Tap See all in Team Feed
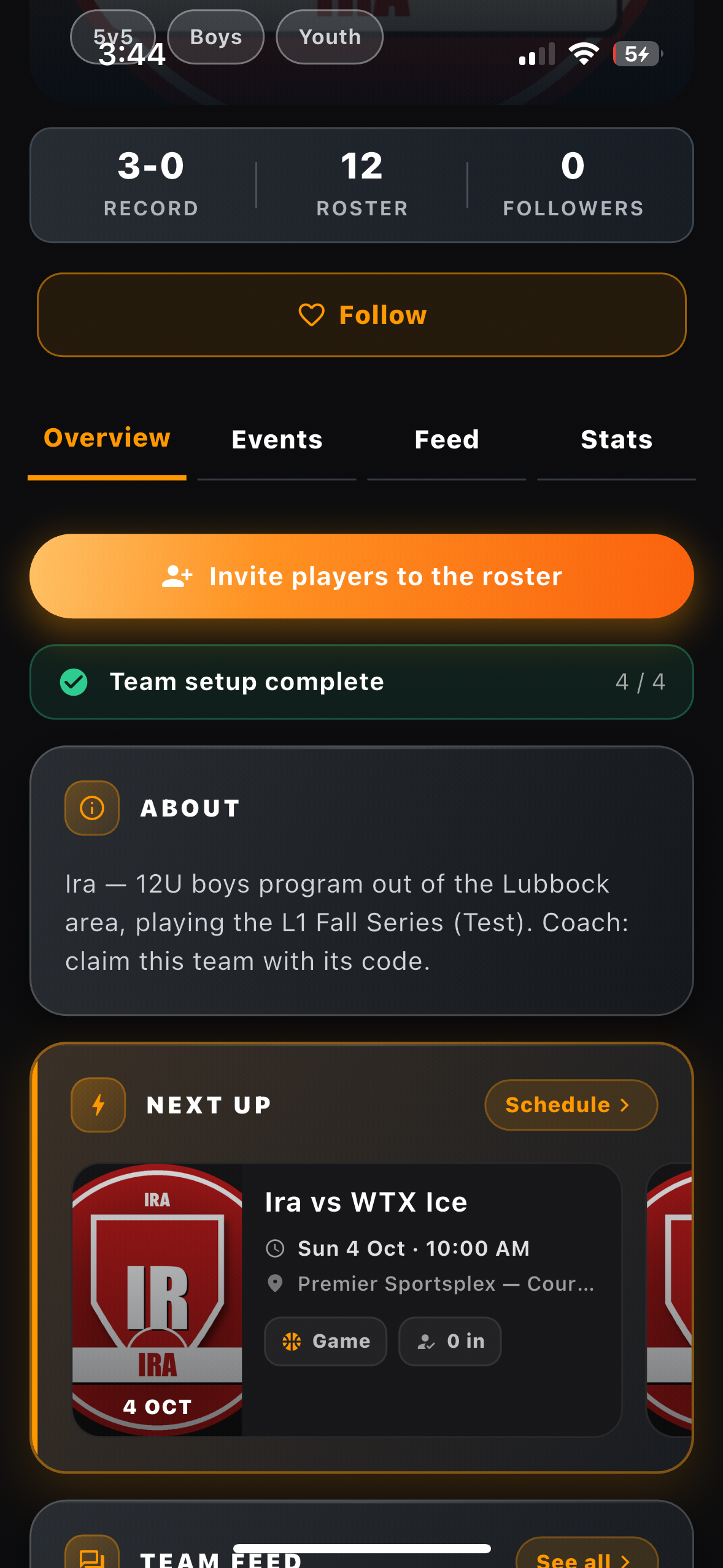This screenshot has height=1568, width=723. [587, 1555]
